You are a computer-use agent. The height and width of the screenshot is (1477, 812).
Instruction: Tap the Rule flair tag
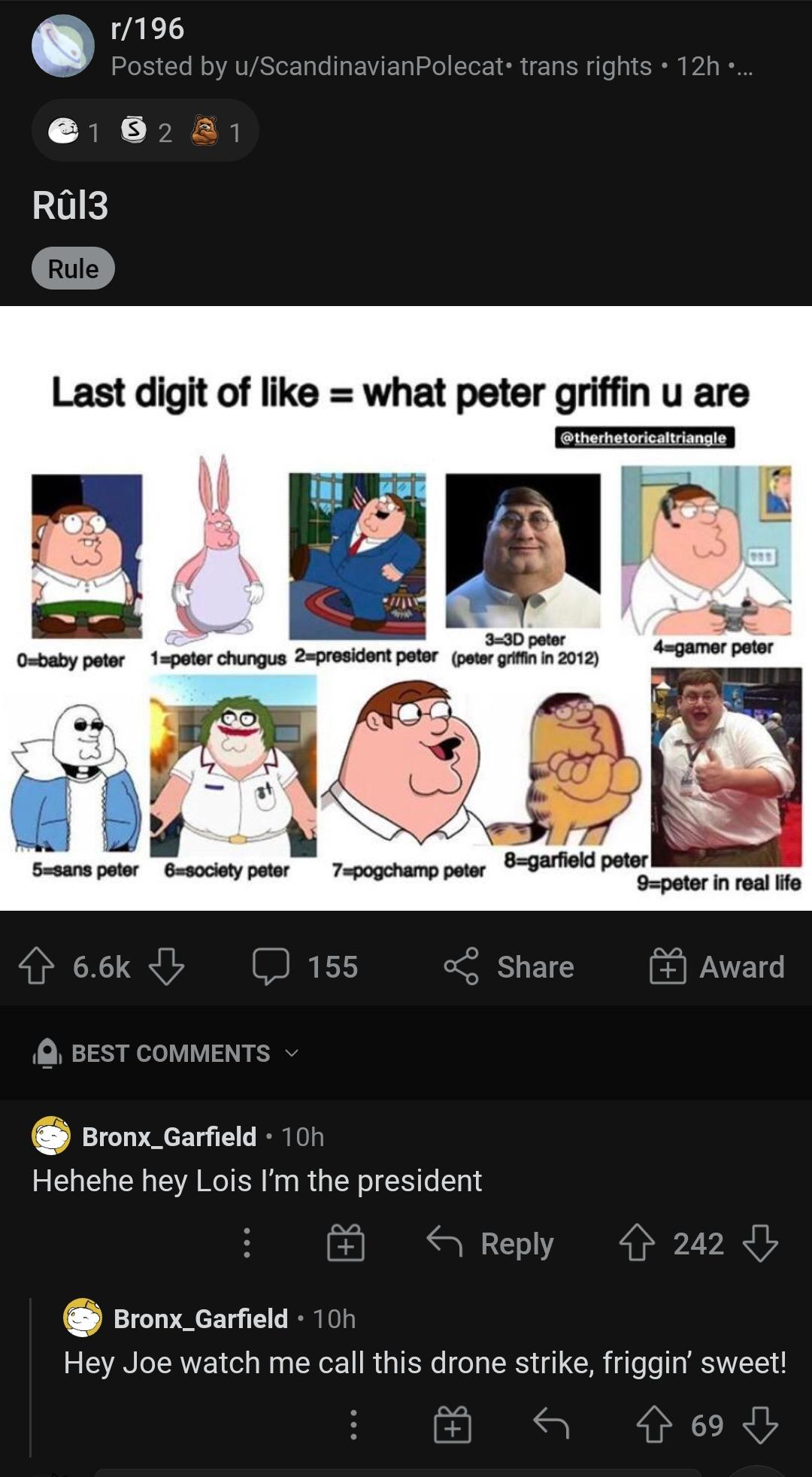pyautogui.click(x=72, y=268)
